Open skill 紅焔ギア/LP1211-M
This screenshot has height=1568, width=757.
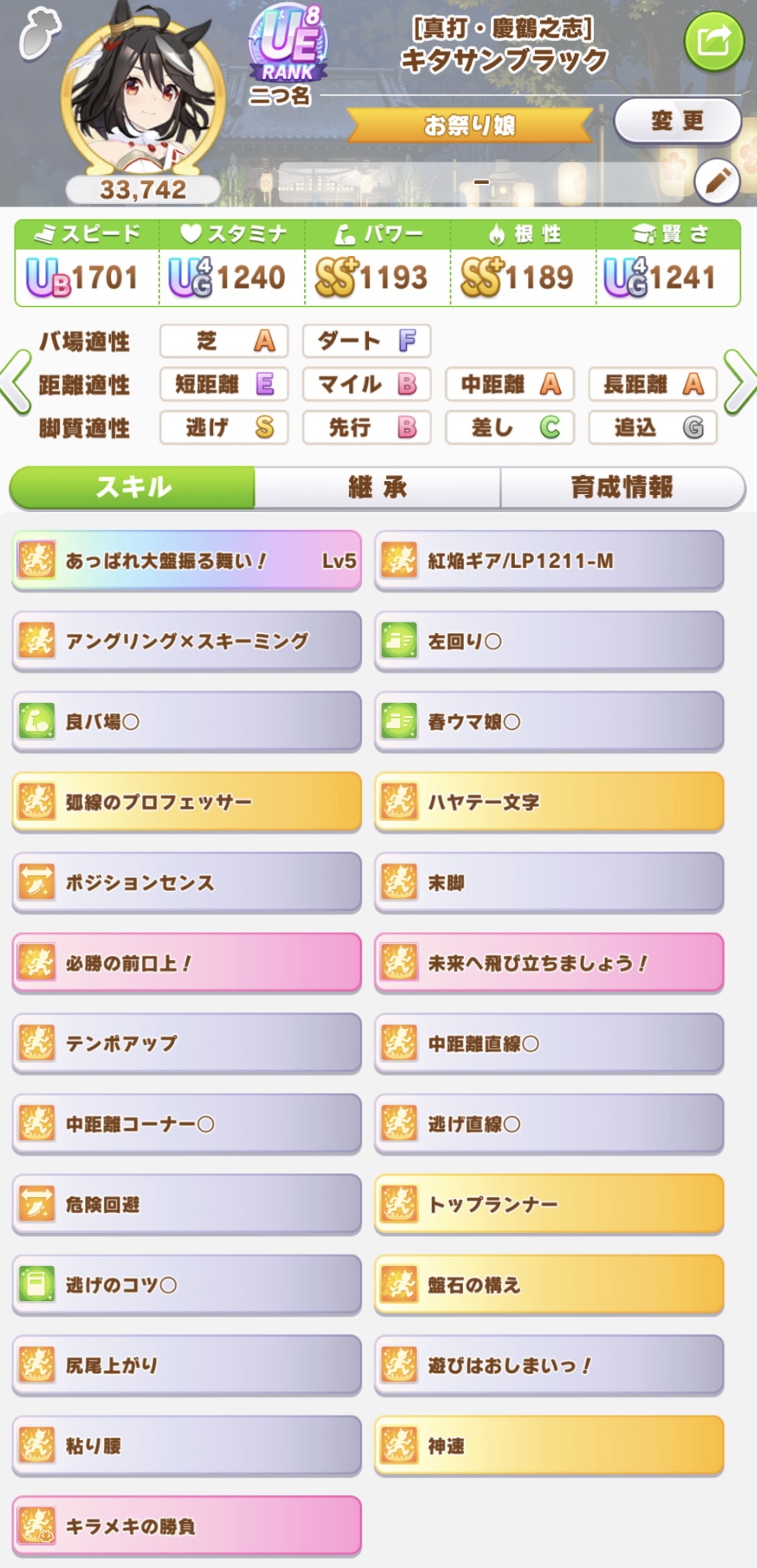coord(548,560)
